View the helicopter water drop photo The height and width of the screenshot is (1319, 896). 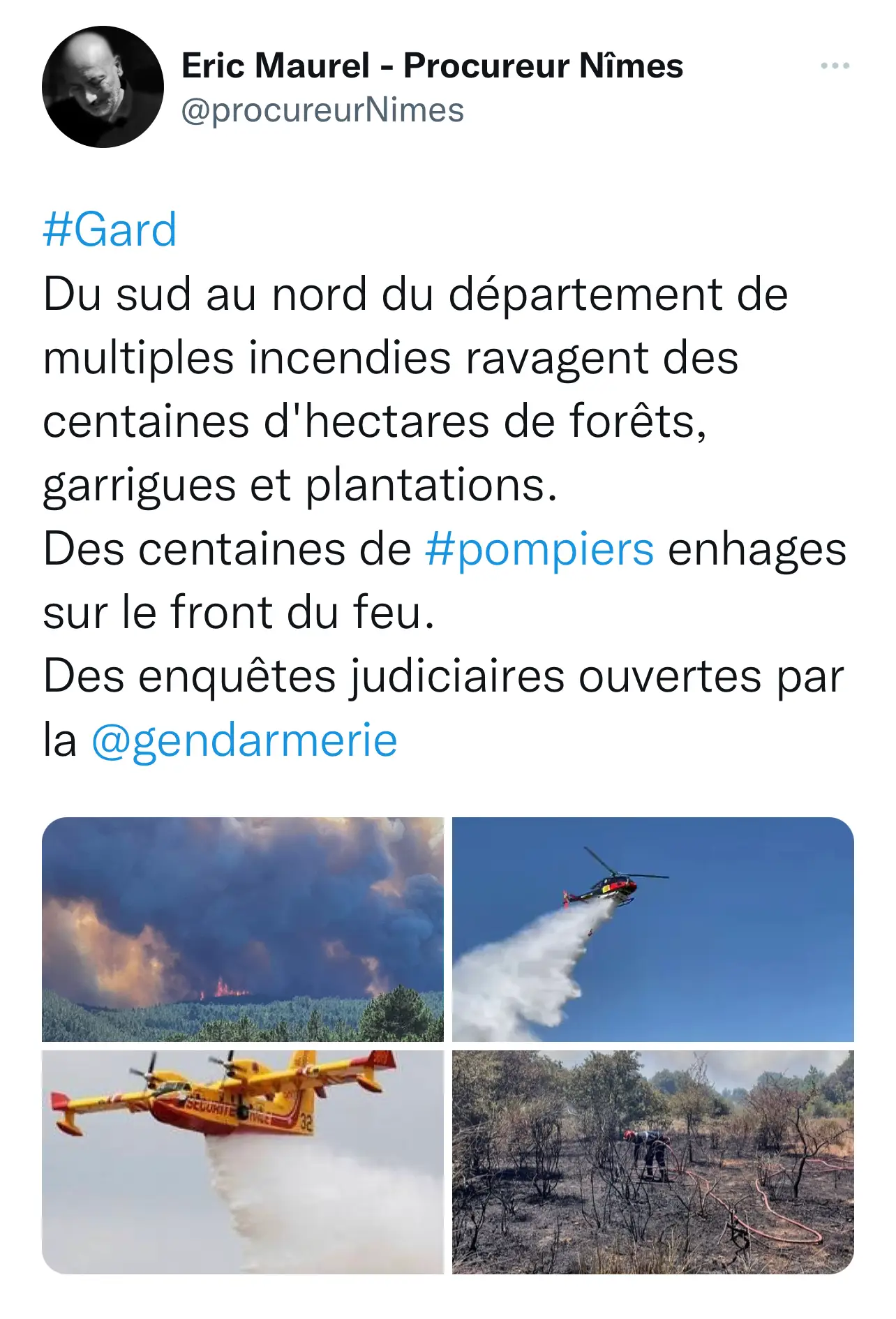[x=652, y=929]
